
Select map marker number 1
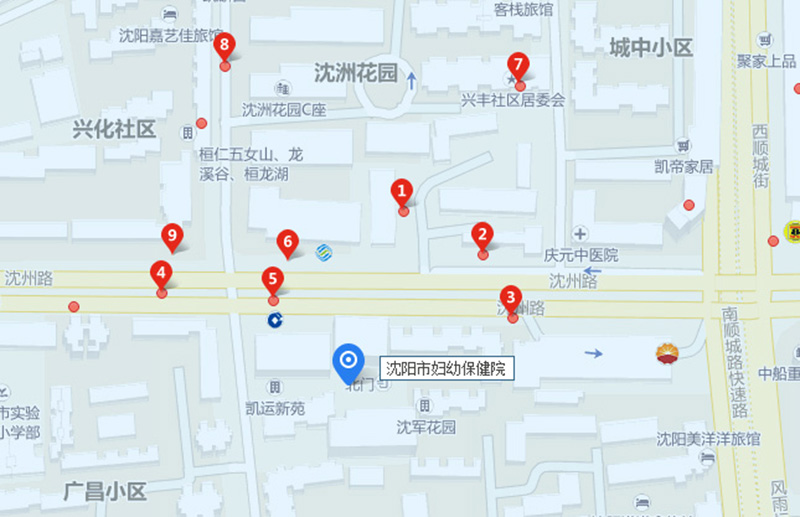click(402, 191)
